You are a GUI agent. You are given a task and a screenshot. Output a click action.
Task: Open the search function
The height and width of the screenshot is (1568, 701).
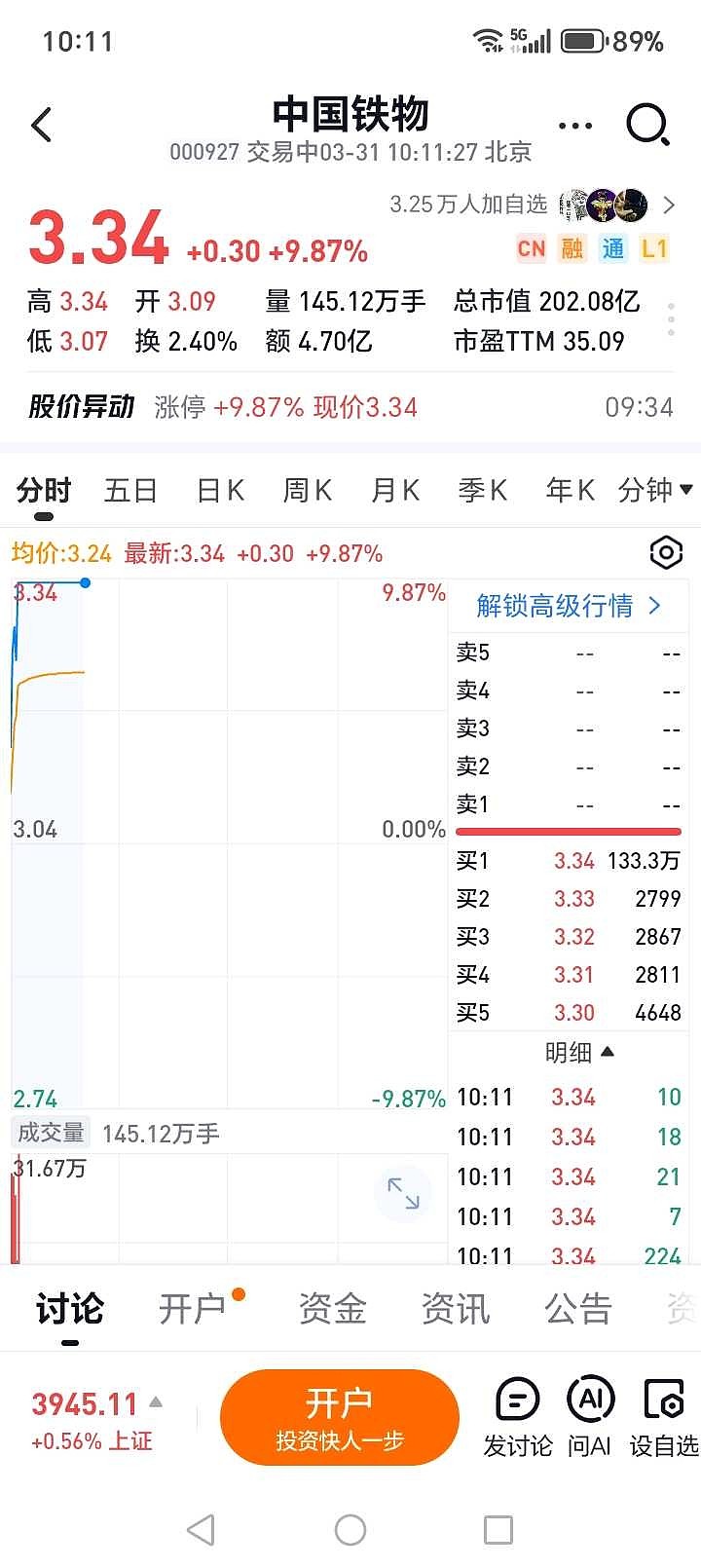[646, 126]
